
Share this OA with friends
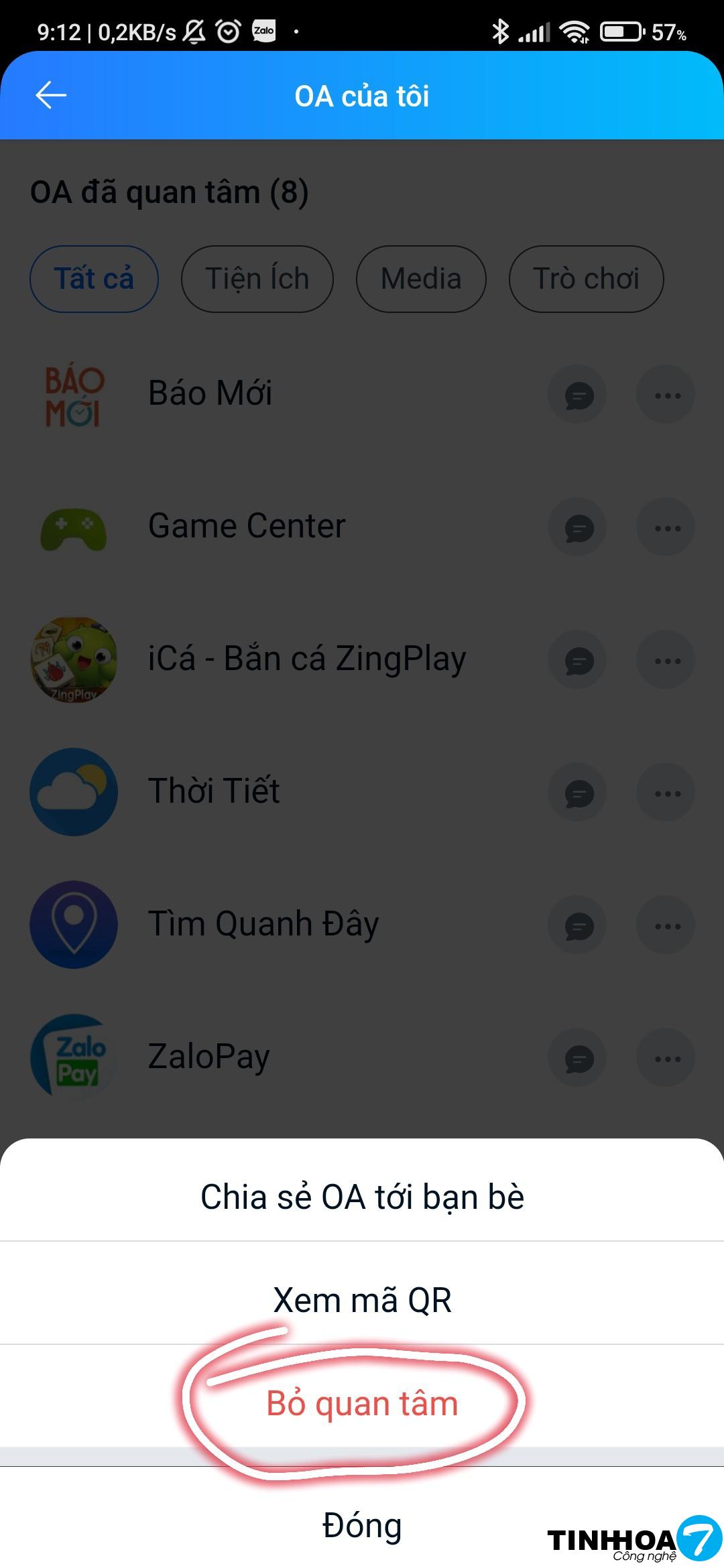[362, 1197]
